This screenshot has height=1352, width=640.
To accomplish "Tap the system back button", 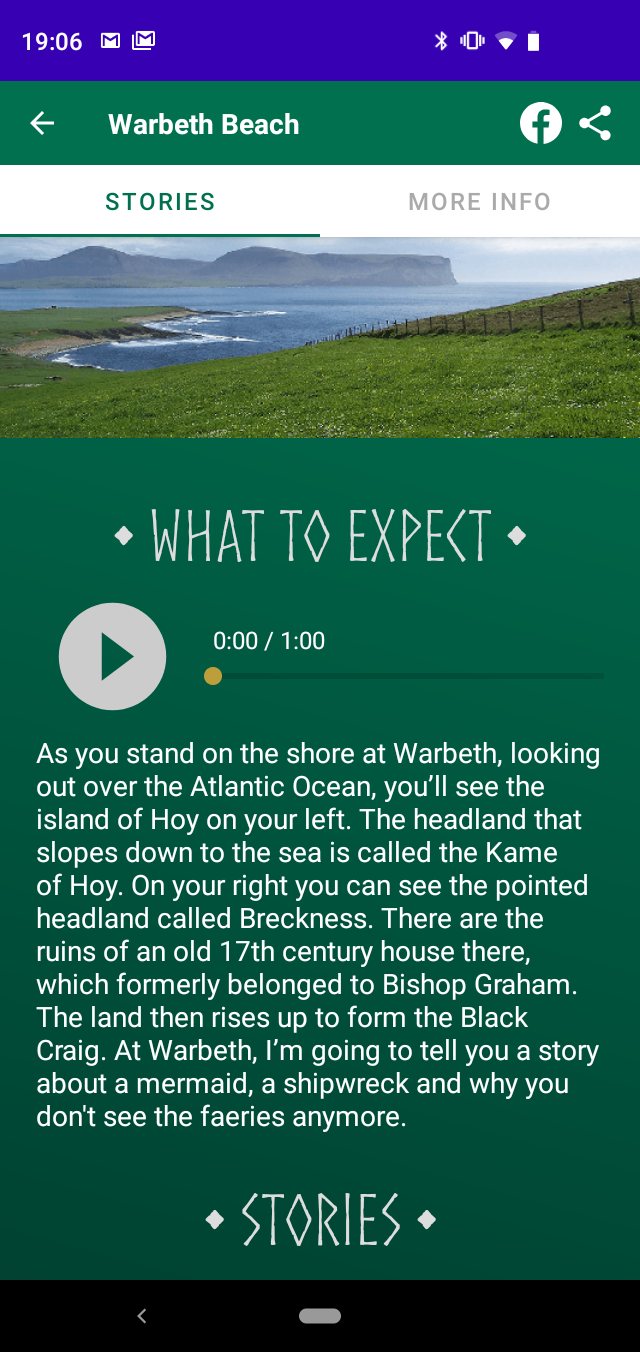I will point(142,1316).
